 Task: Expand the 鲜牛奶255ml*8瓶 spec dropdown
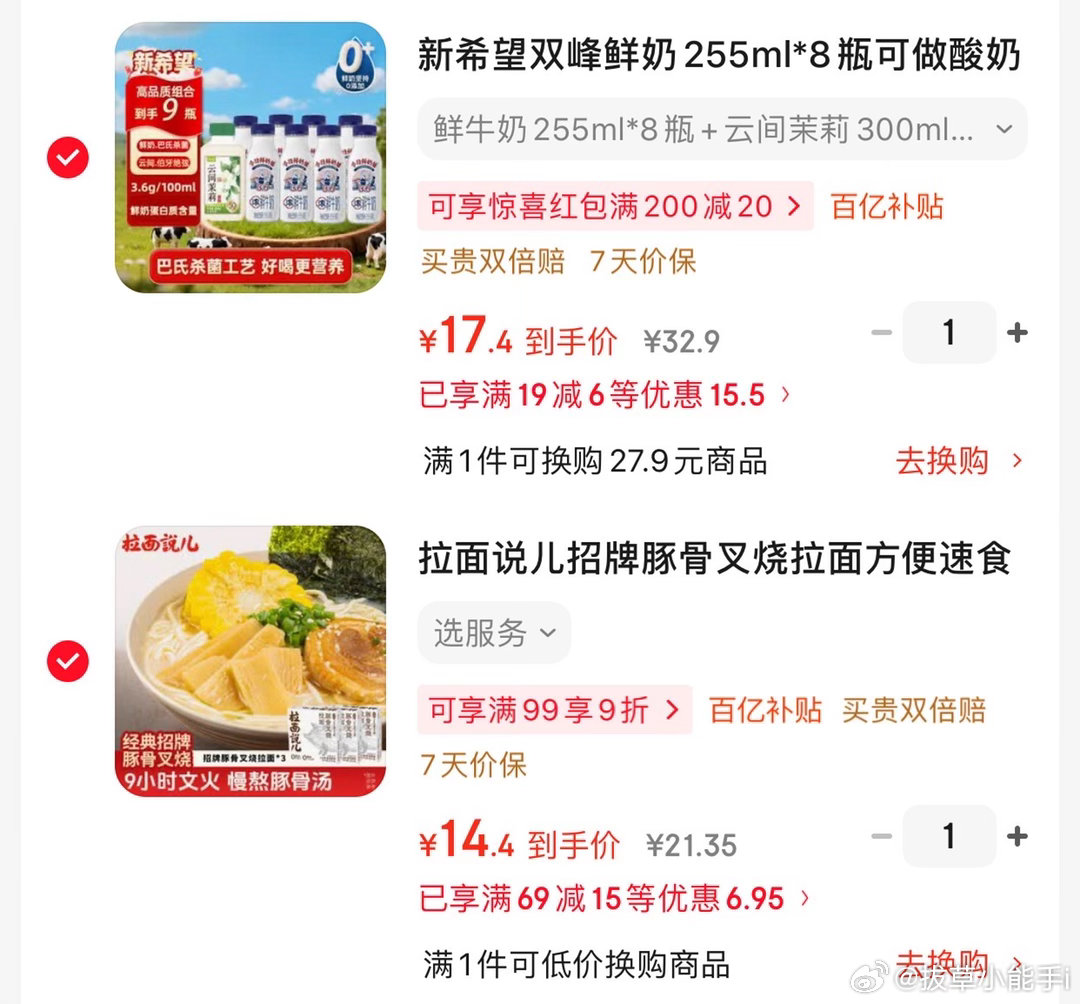pos(721,129)
